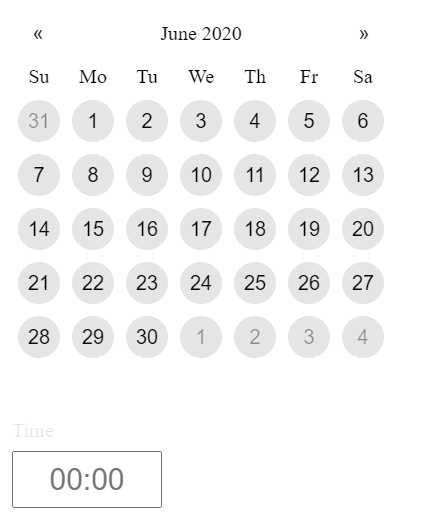
Task: Pick June 28
Action: click(x=39, y=337)
